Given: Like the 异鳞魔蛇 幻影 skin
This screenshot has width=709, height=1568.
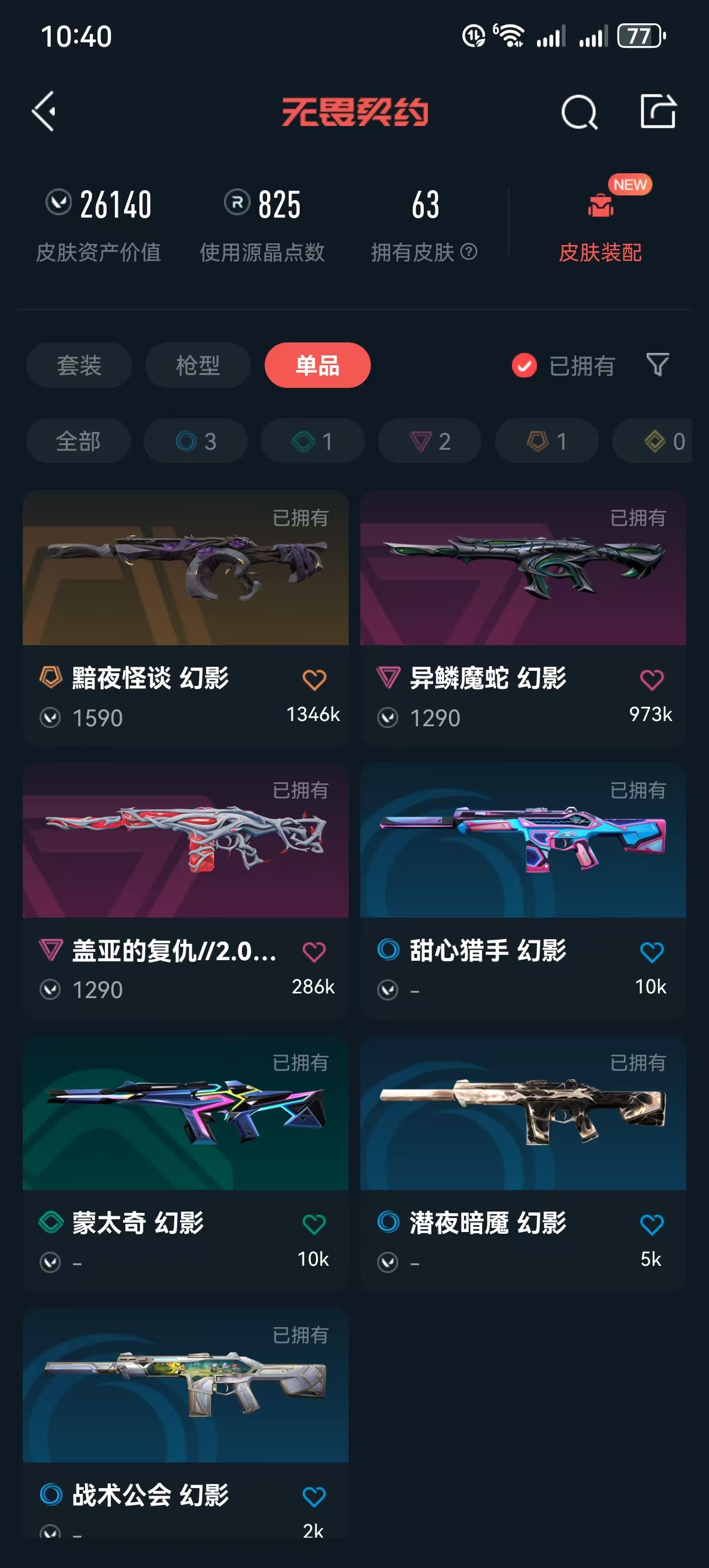Looking at the screenshot, I should [x=652, y=680].
